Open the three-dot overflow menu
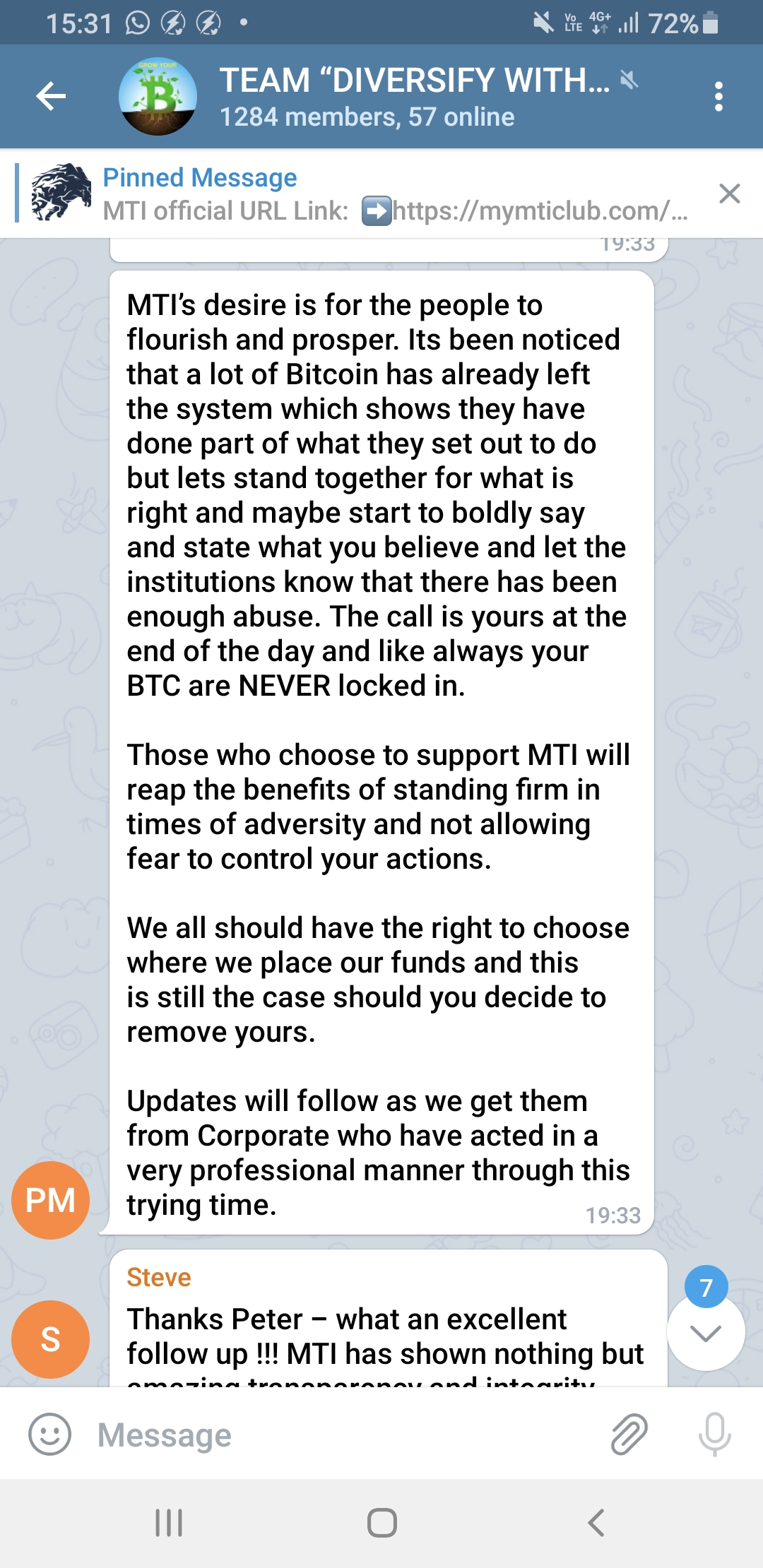 [718, 97]
